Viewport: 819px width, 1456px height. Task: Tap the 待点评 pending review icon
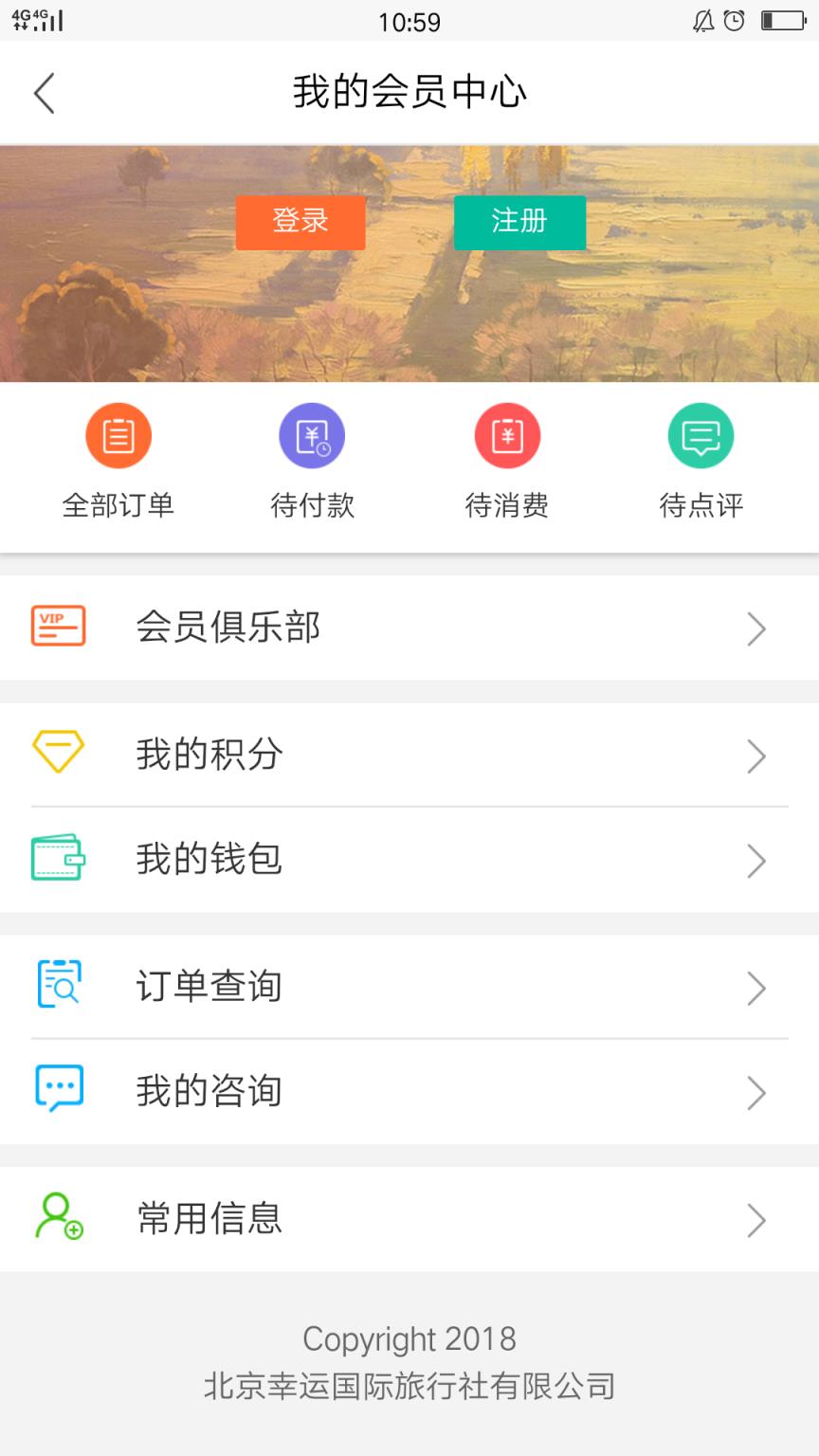(701, 435)
